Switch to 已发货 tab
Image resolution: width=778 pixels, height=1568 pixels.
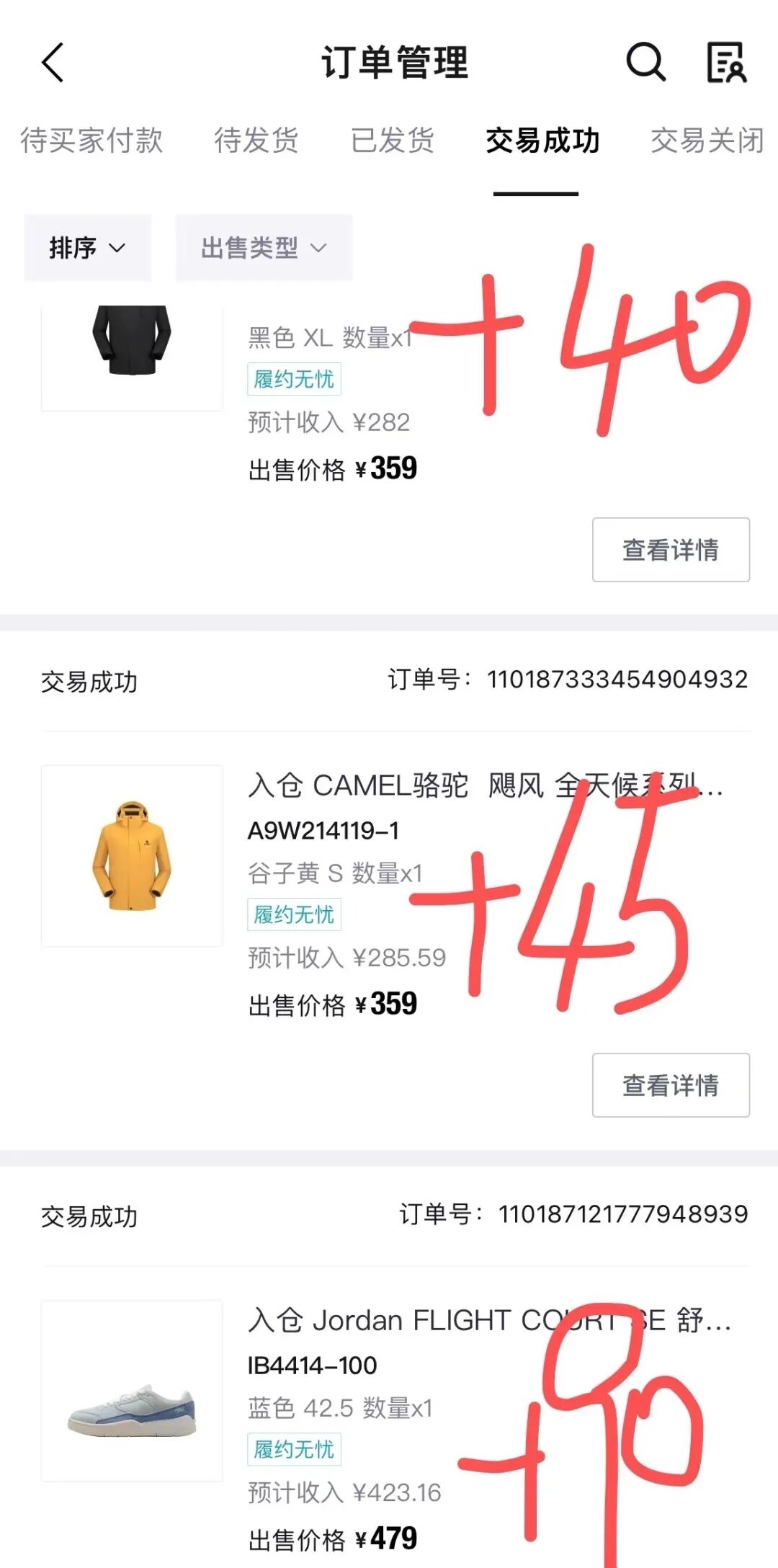coord(393,141)
